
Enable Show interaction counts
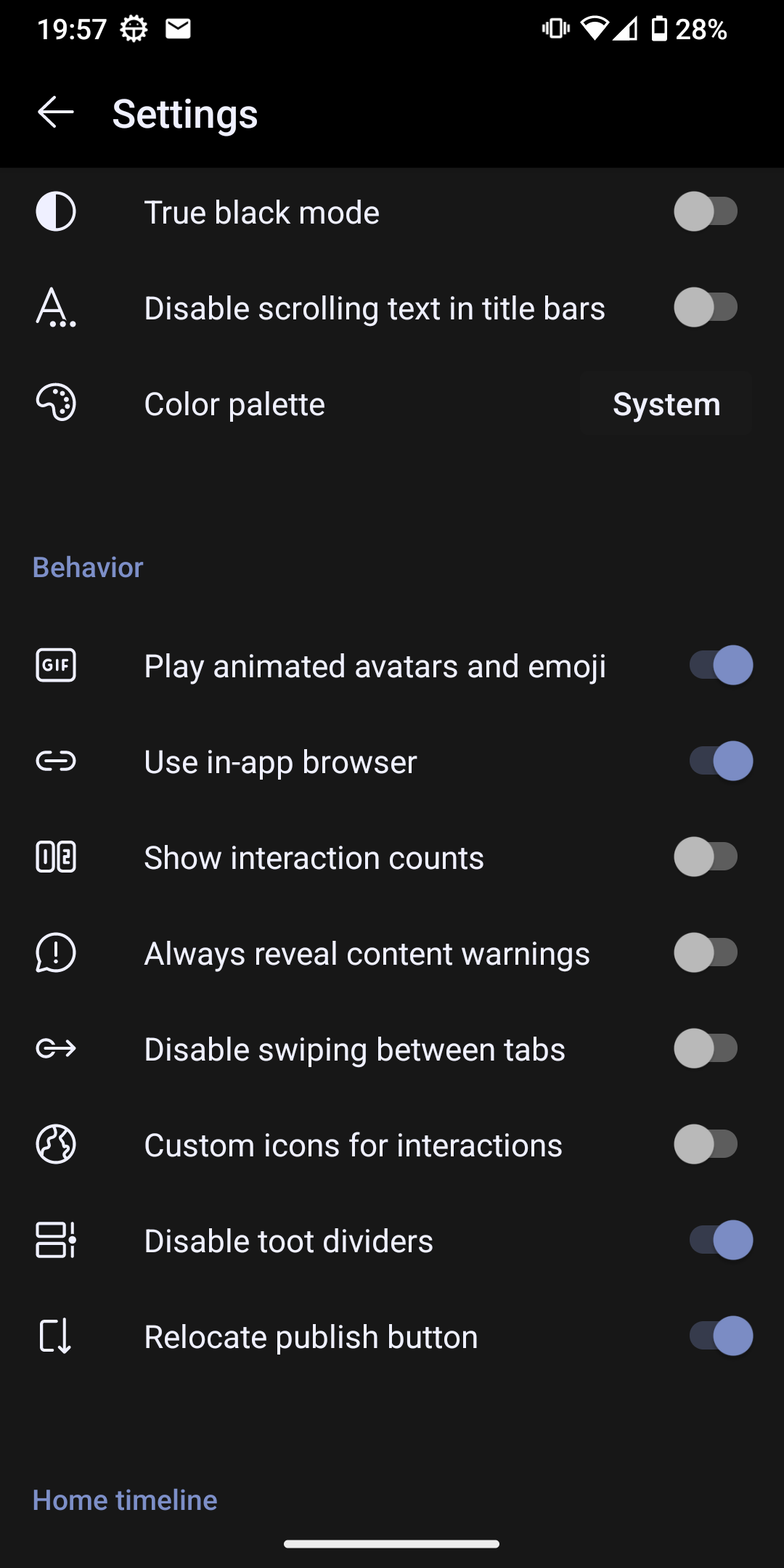pos(706,857)
